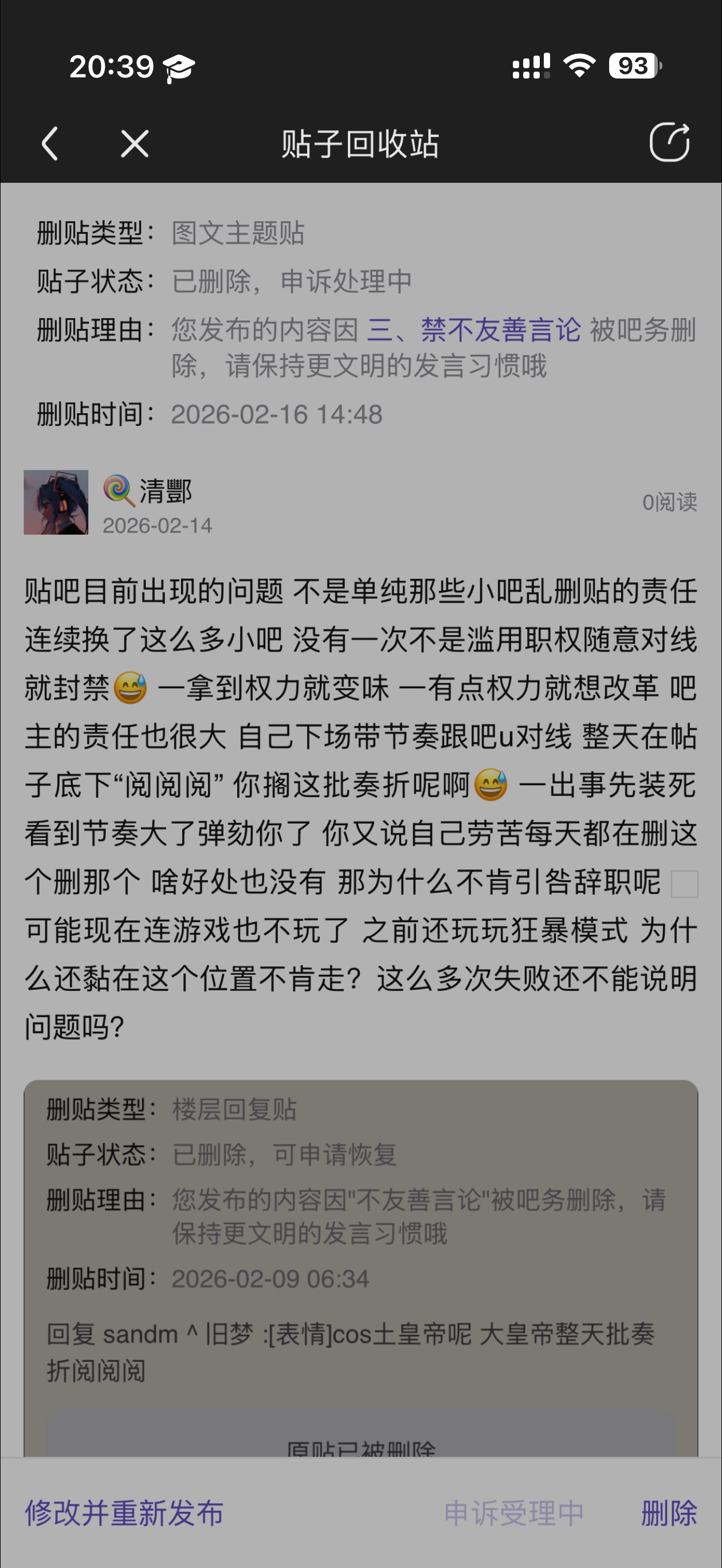This screenshot has height=1568, width=722.
Task: Tap 修改并重新发布 to edit and repost
Action: [x=124, y=1513]
